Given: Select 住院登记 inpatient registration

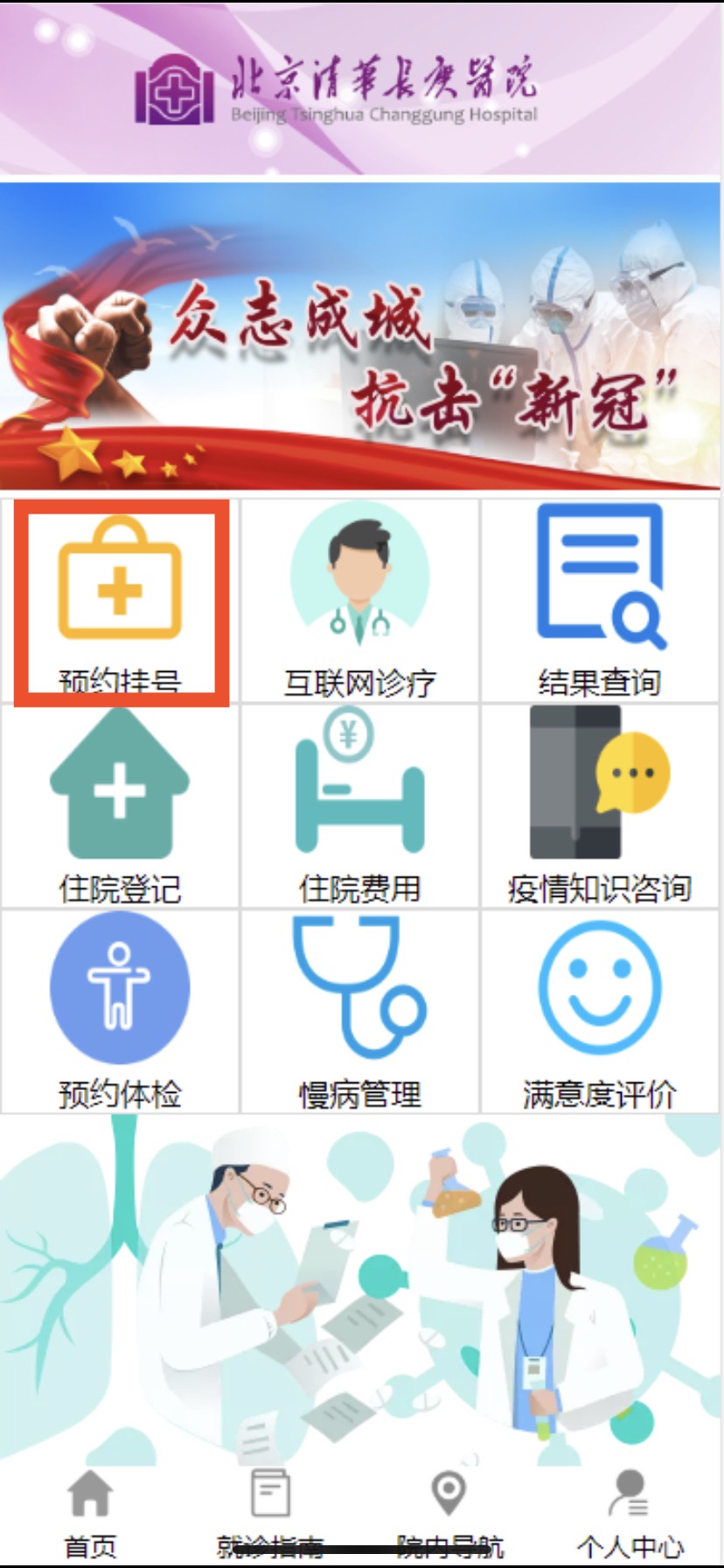Looking at the screenshot, I should [120, 807].
